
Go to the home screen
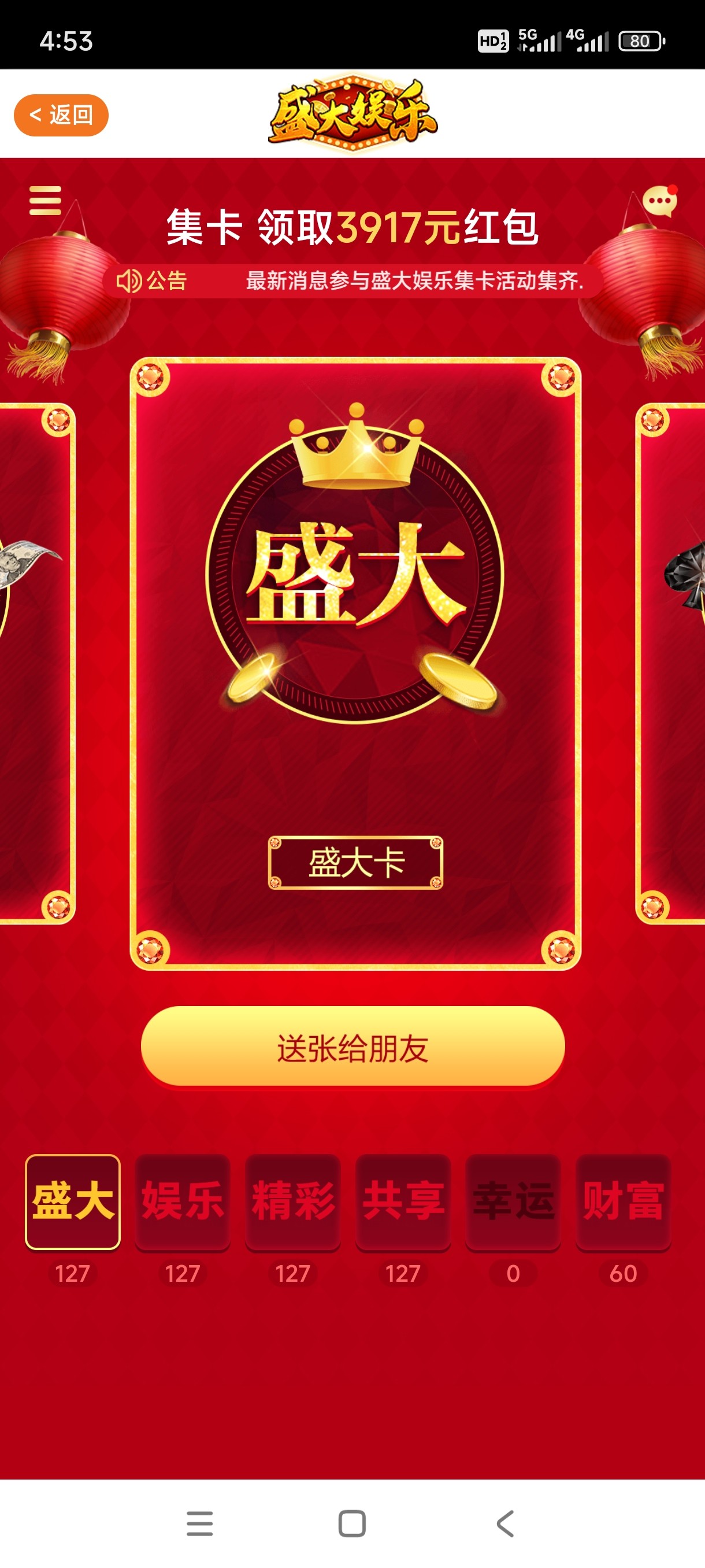[x=352, y=1523]
